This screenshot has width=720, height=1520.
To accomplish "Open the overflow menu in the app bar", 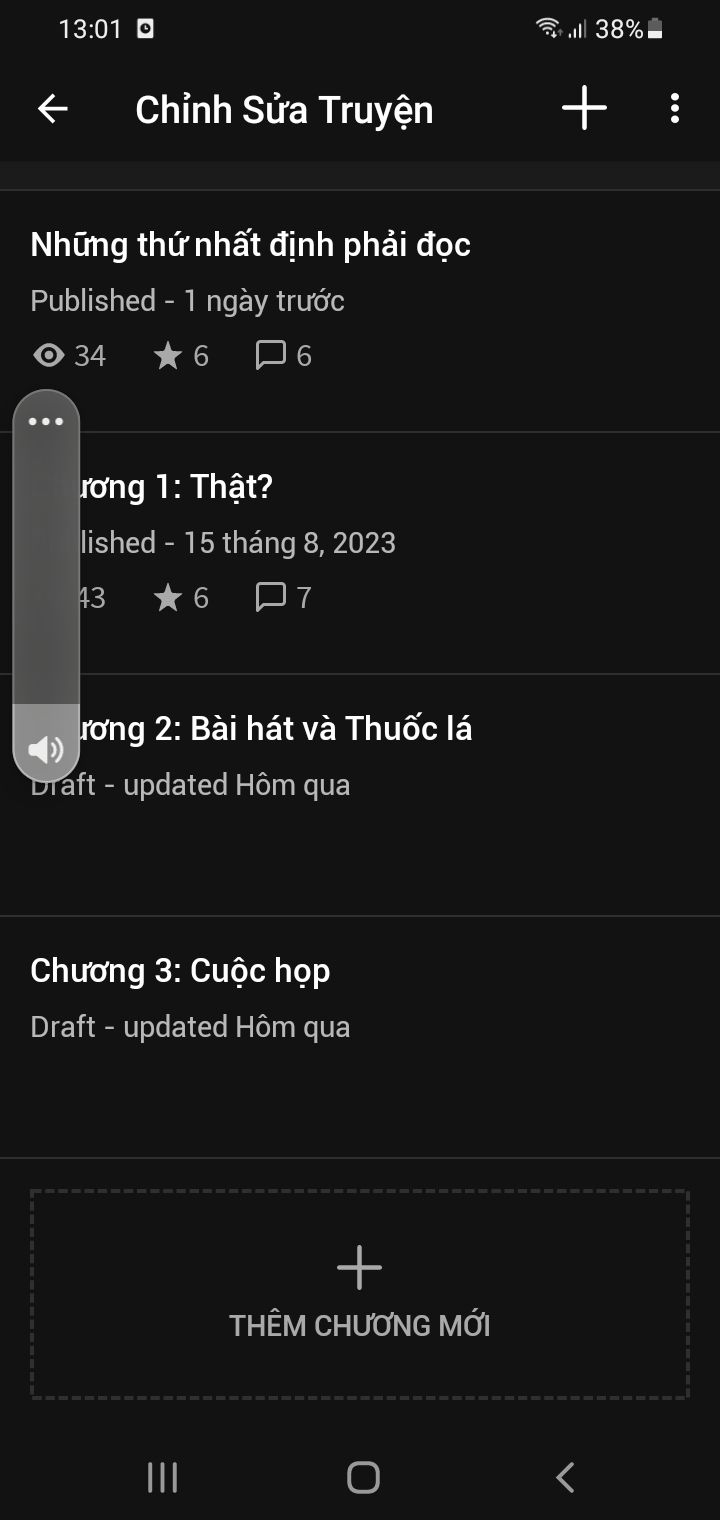I will tap(675, 108).
